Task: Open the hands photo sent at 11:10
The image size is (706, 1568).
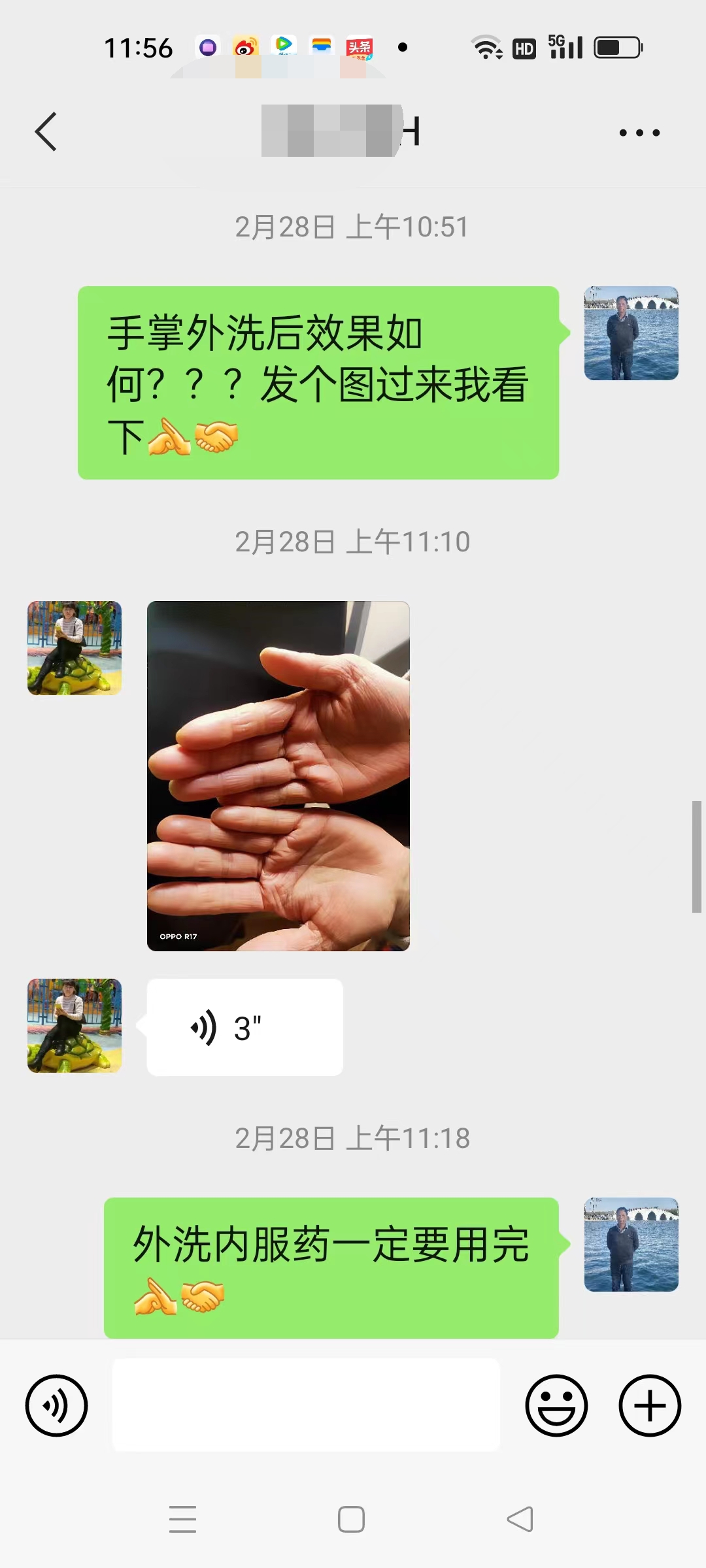Action: coord(278,776)
